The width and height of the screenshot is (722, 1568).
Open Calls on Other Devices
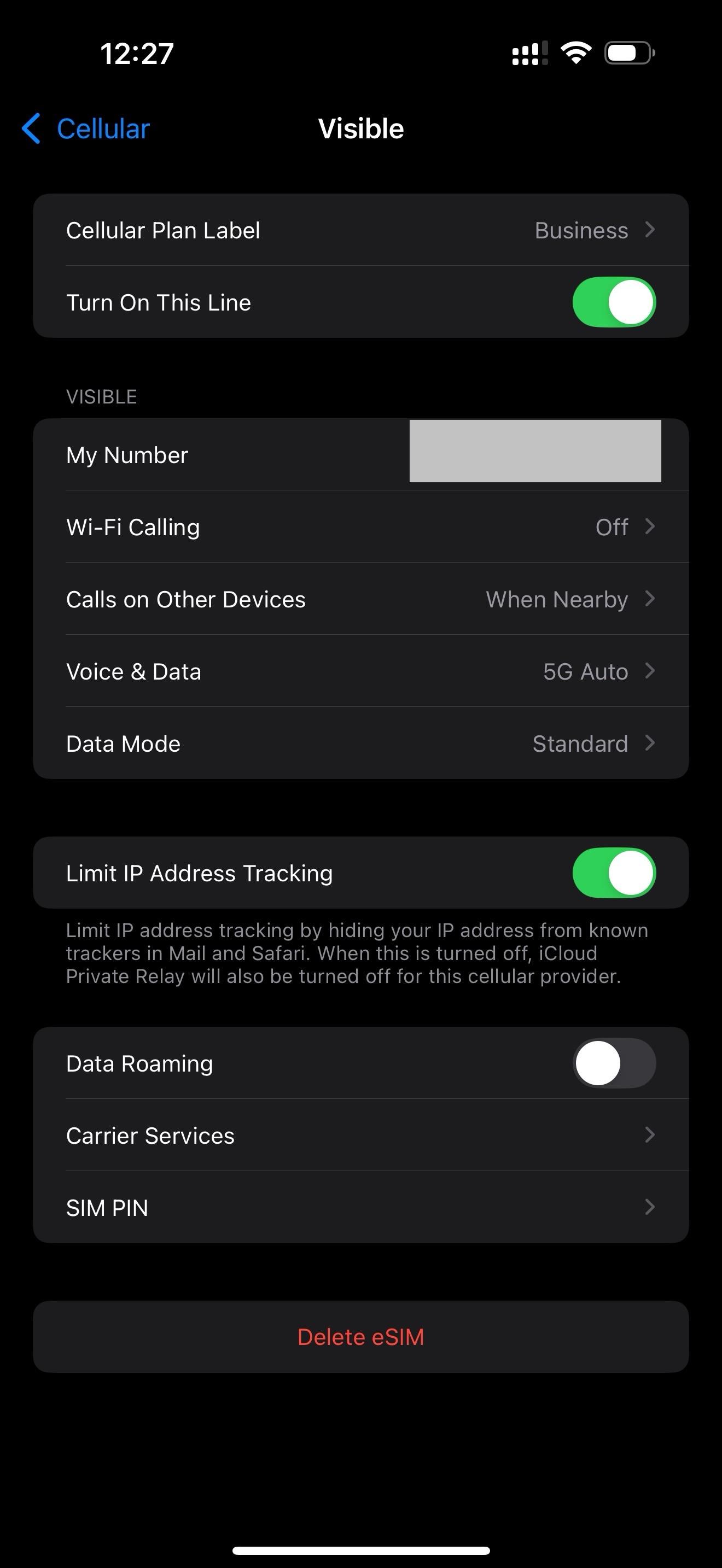click(x=361, y=599)
